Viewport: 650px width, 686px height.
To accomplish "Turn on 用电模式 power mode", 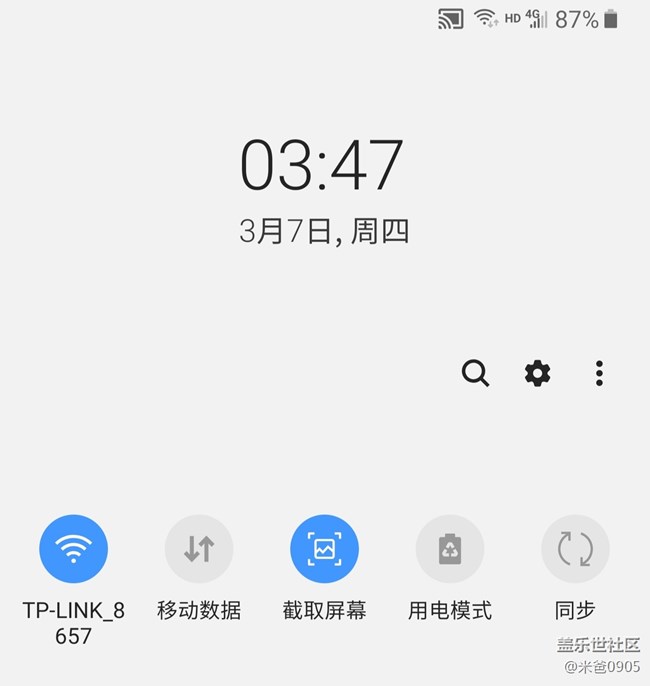I will coord(450,549).
